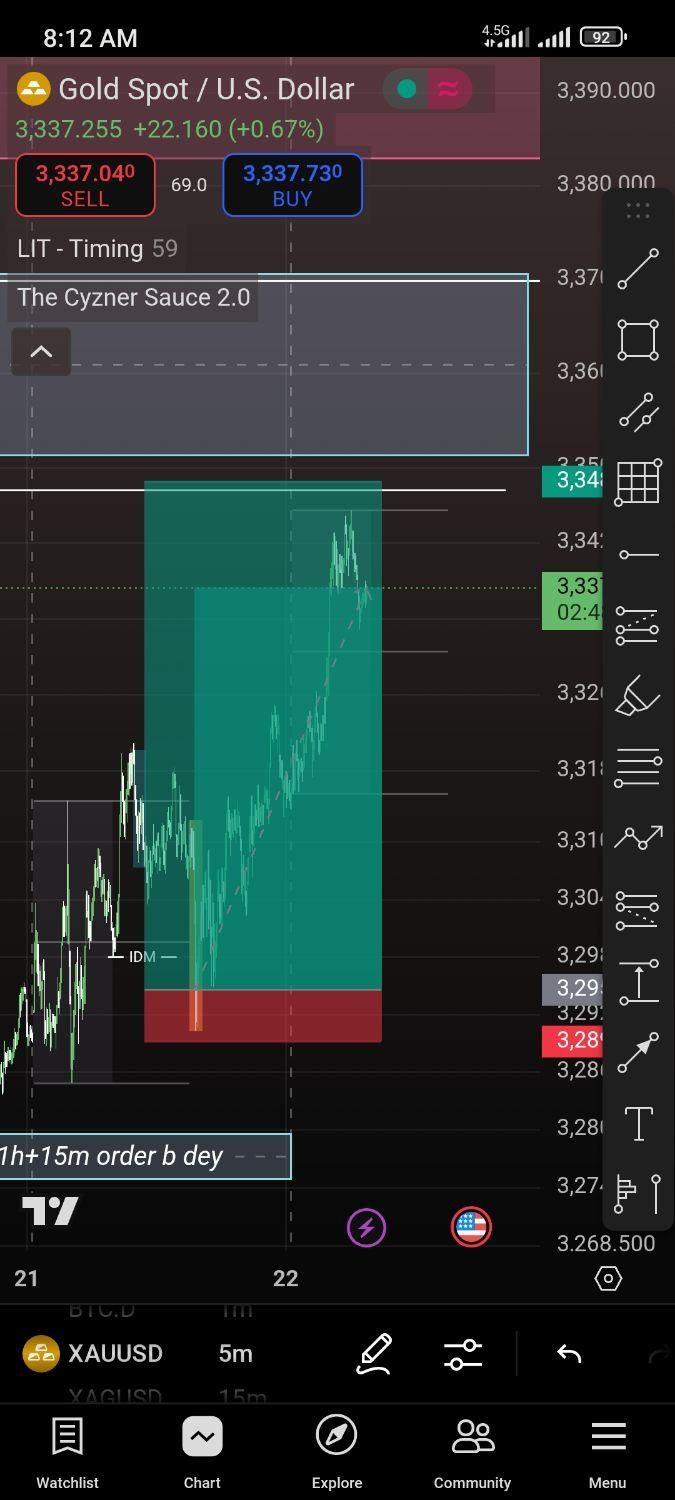
Task: Select the trend line drawing tool
Action: pyautogui.click(x=638, y=269)
